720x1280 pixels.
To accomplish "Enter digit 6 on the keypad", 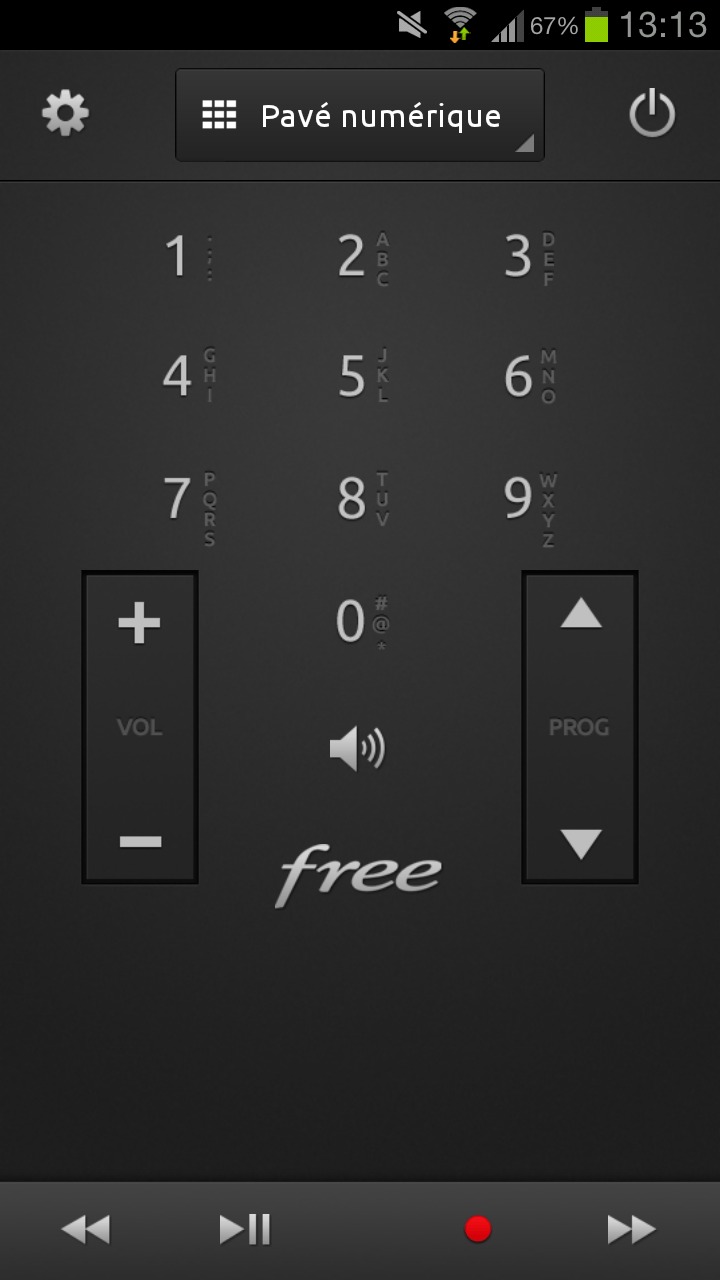I will coord(525,376).
